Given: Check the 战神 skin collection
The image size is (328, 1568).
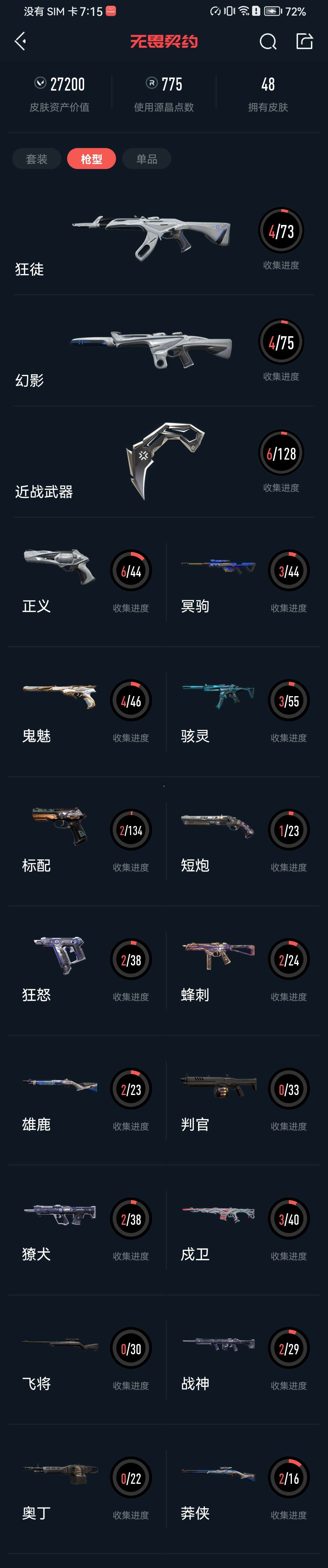Looking at the screenshot, I should click(x=243, y=1359).
